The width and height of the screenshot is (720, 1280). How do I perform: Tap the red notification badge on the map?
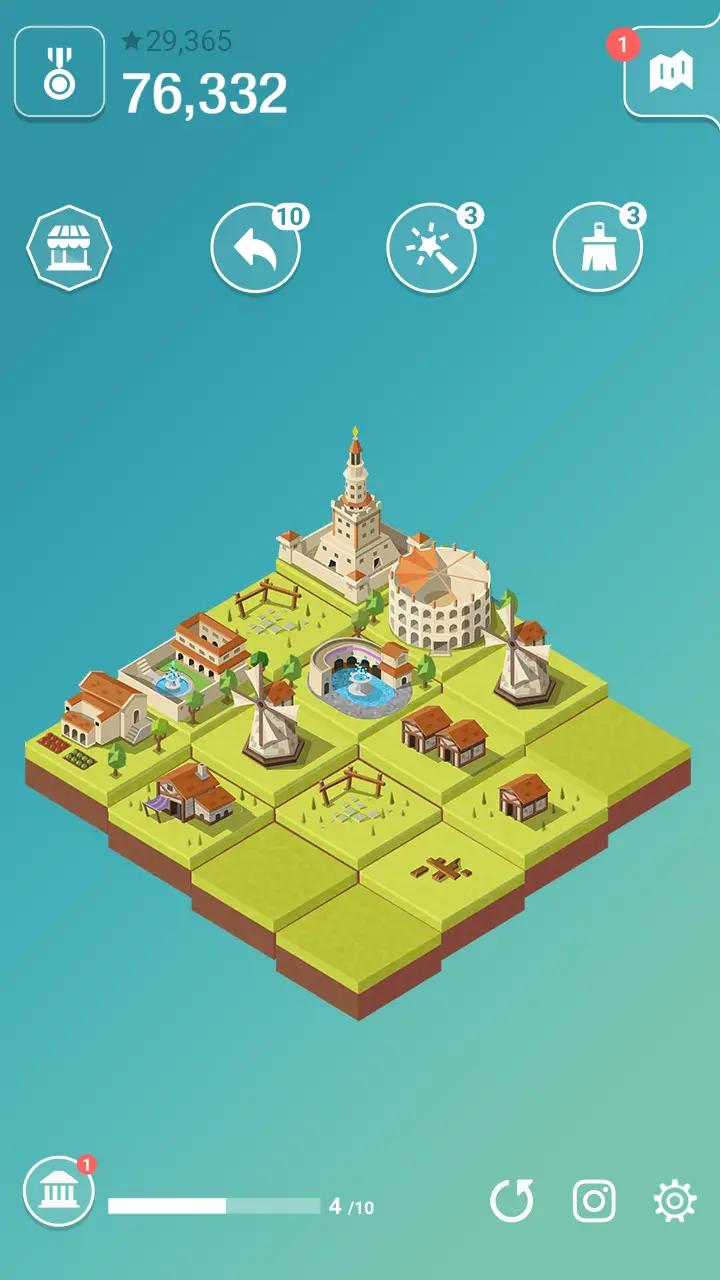[625, 43]
